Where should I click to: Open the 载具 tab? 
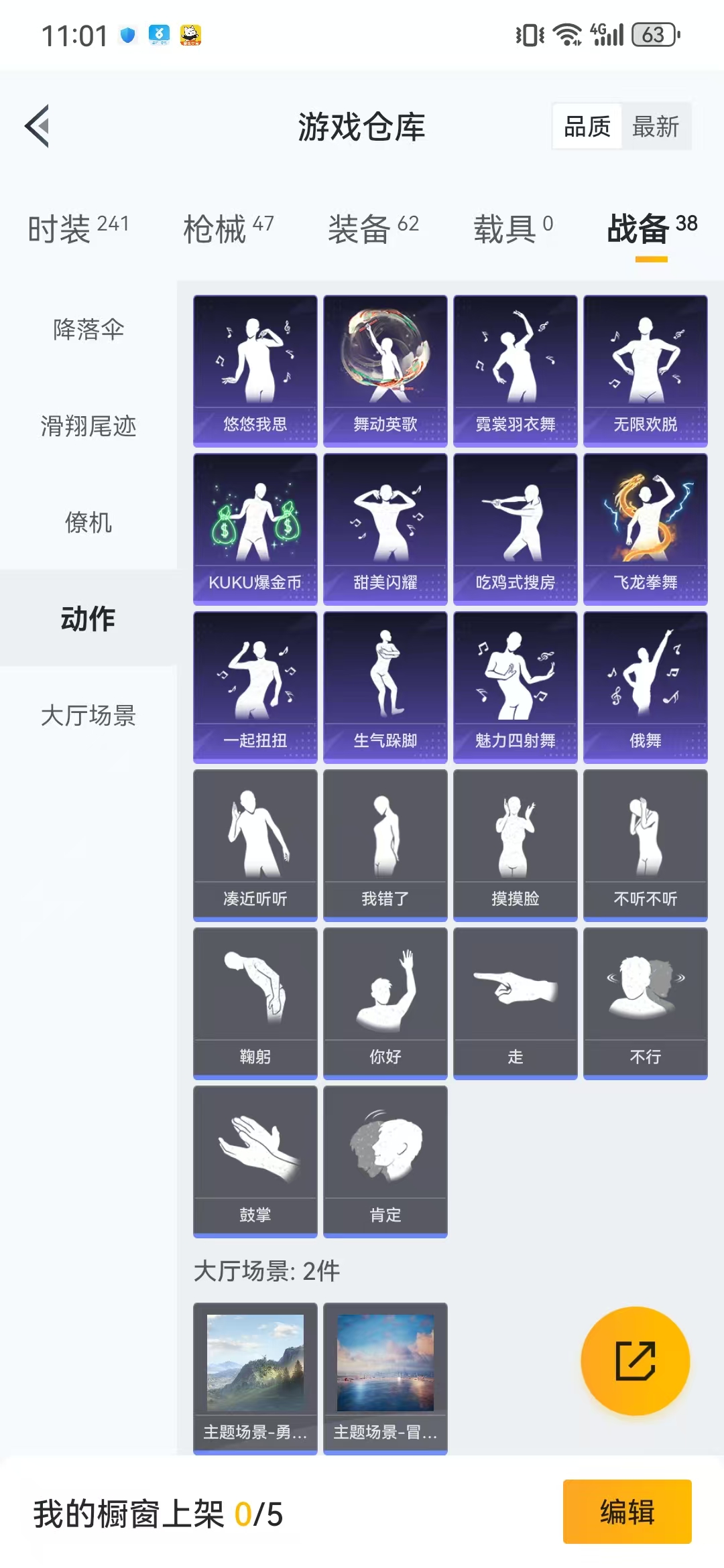(513, 229)
